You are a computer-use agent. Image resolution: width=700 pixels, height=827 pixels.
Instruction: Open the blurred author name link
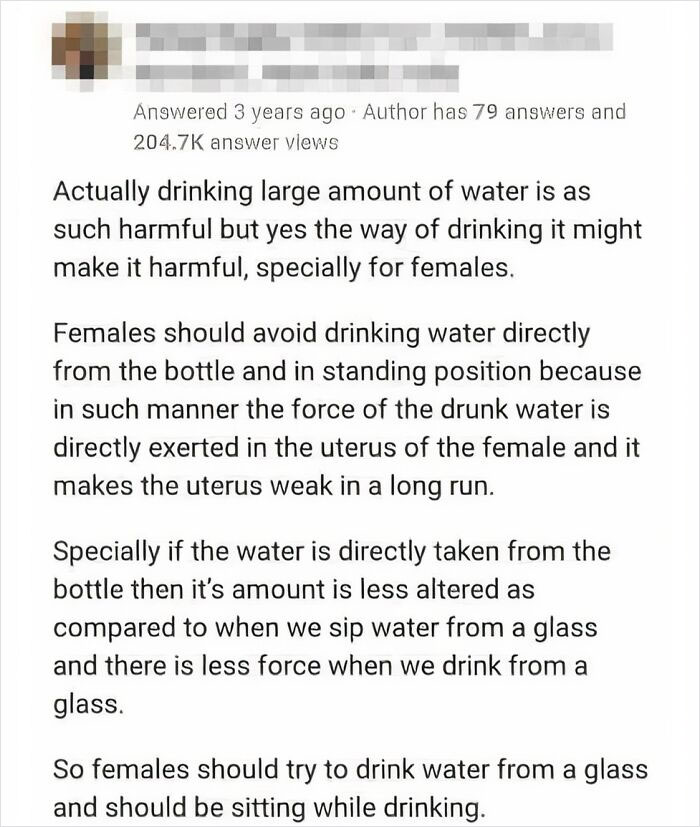[374, 37]
